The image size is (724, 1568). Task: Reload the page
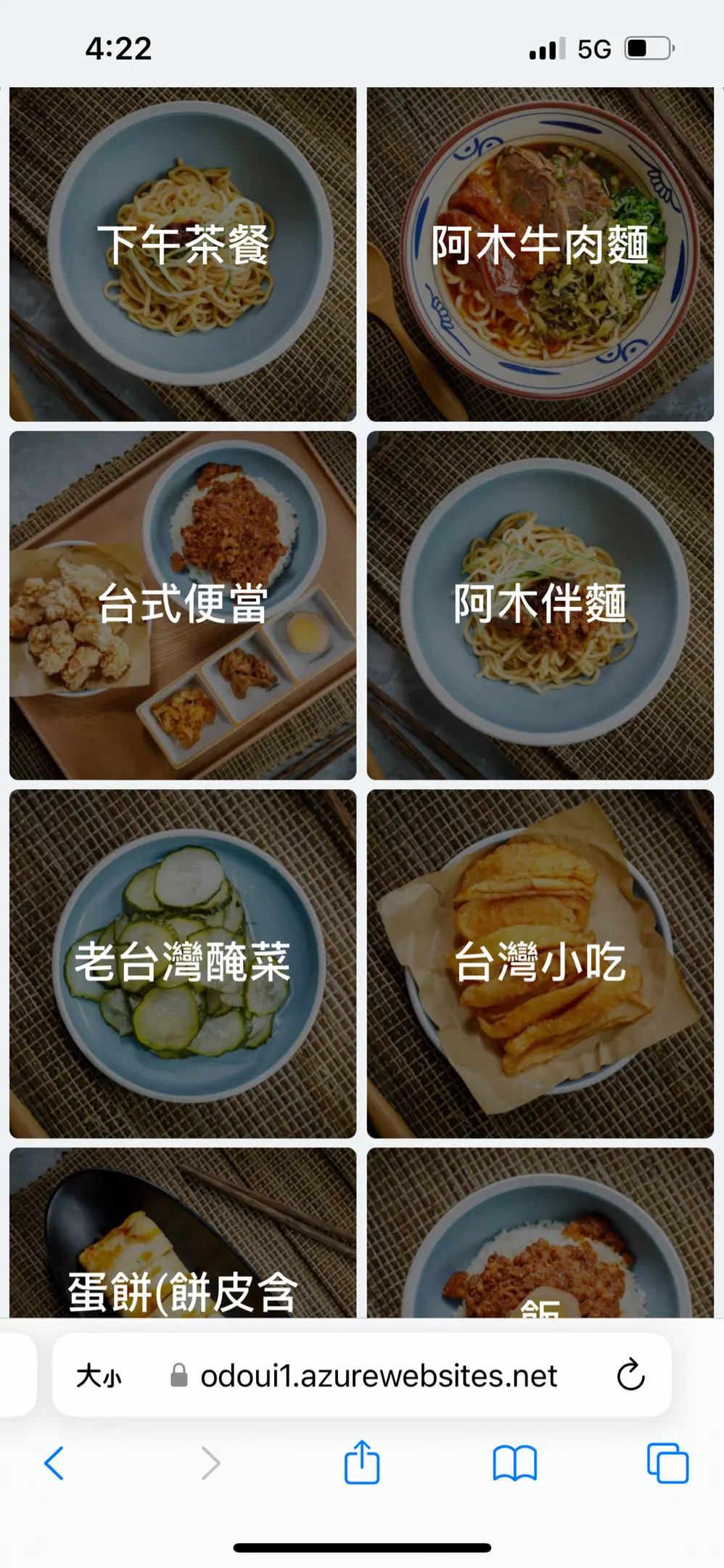click(630, 1374)
